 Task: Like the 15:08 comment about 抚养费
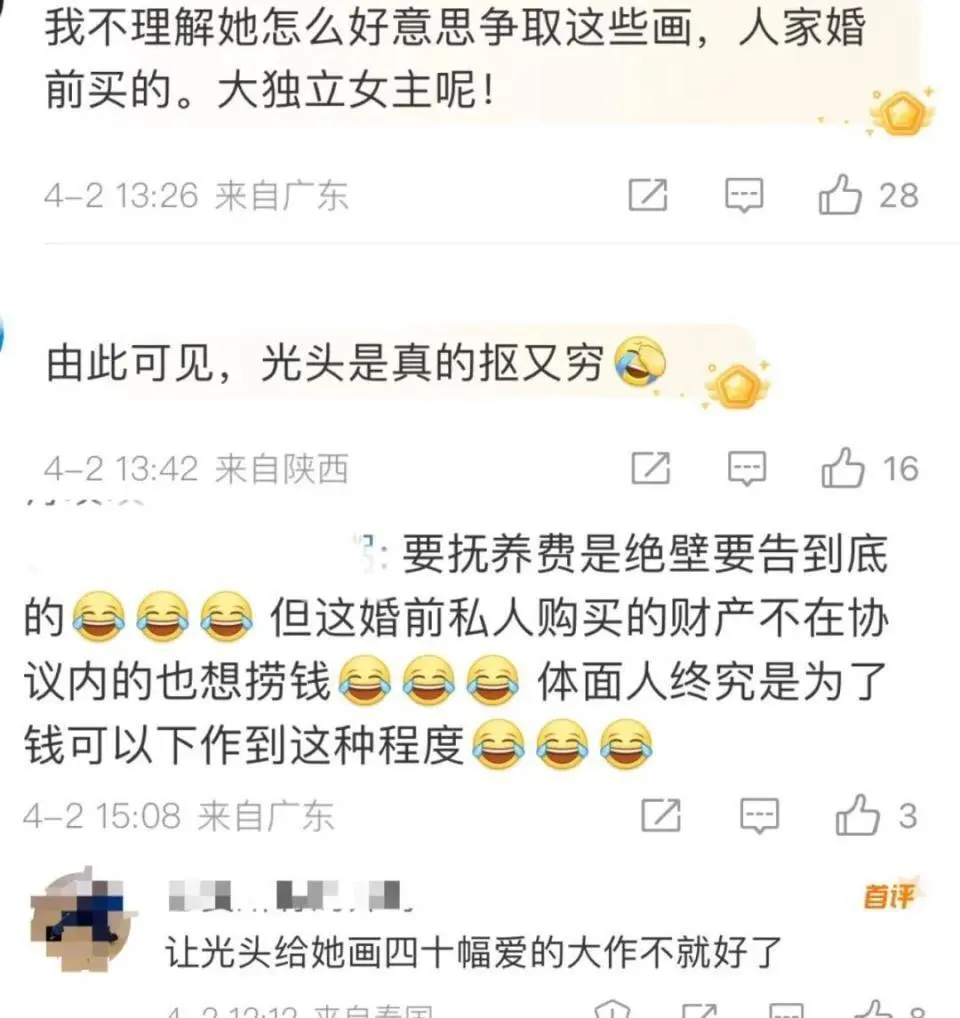tap(857, 816)
